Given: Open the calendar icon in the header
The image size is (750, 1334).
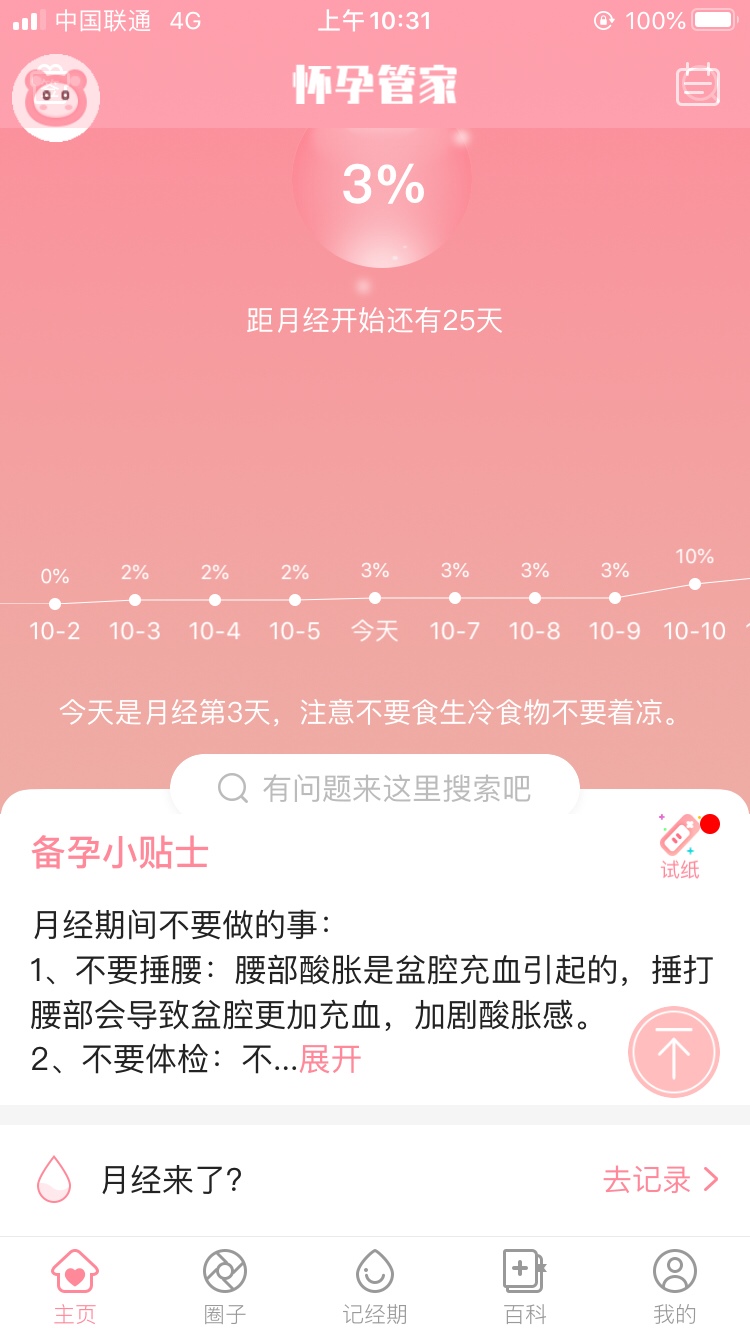Looking at the screenshot, I should click(x=698, y=85).
